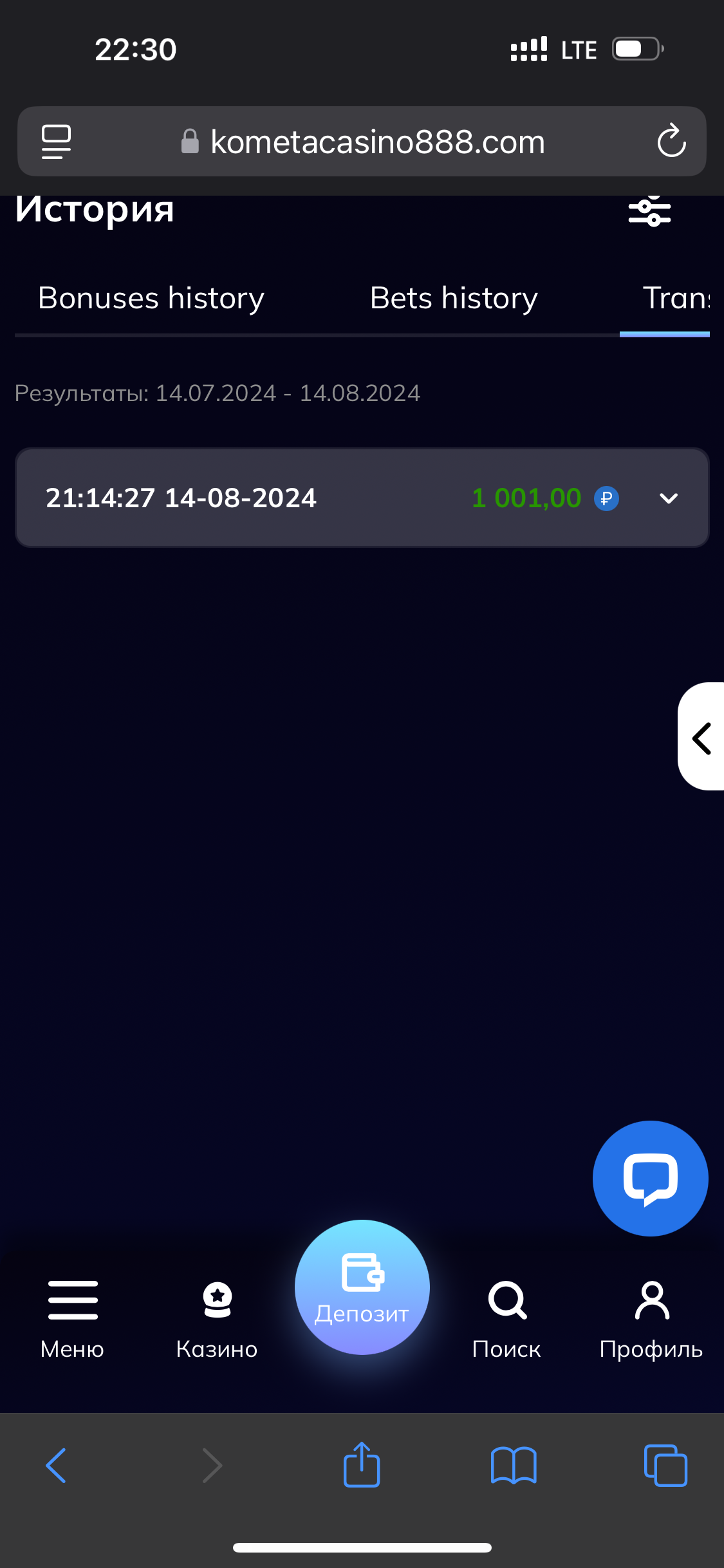Expand the 21:14:27 14-08-2024 transaction entry
The width and height of the screenshot is (724, 1568).
(x=669, y=498)
